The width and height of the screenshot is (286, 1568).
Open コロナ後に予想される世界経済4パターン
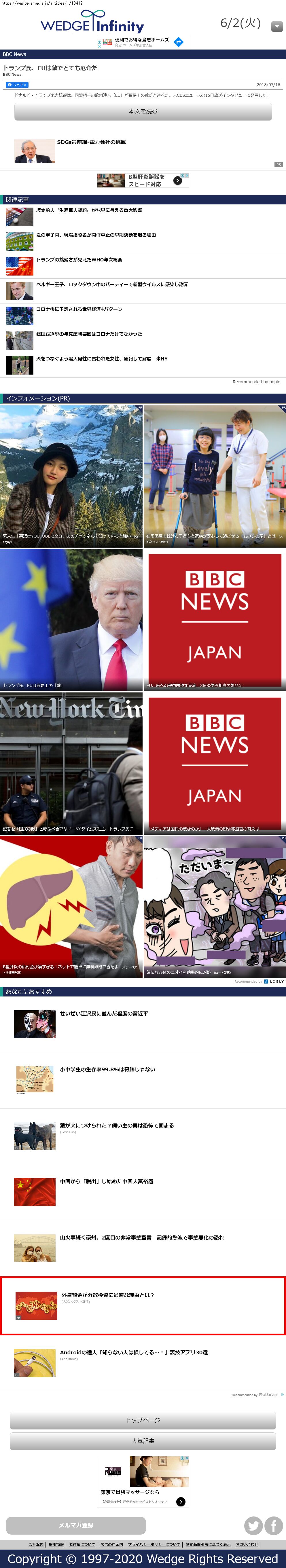click(79, 309)
